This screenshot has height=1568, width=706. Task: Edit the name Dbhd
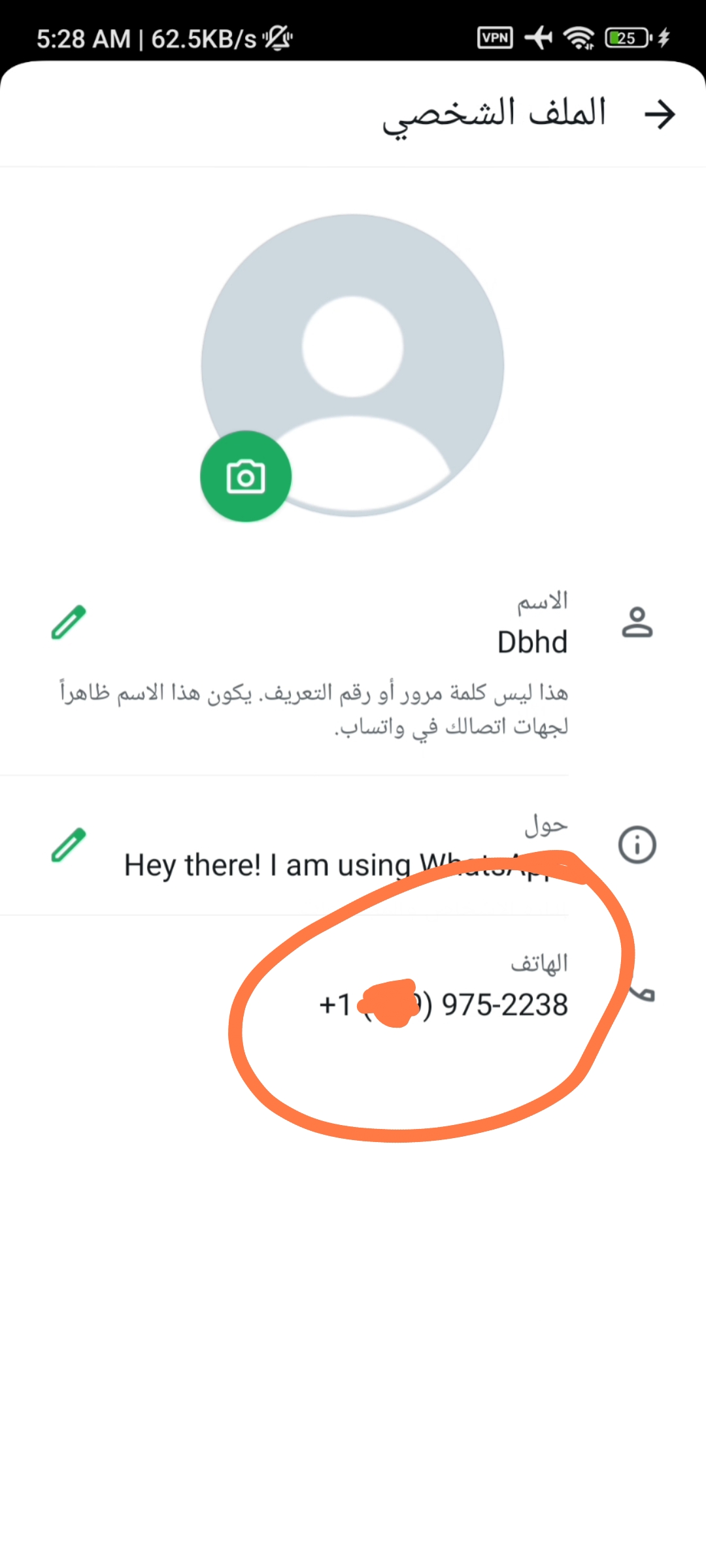coord(69,622)
